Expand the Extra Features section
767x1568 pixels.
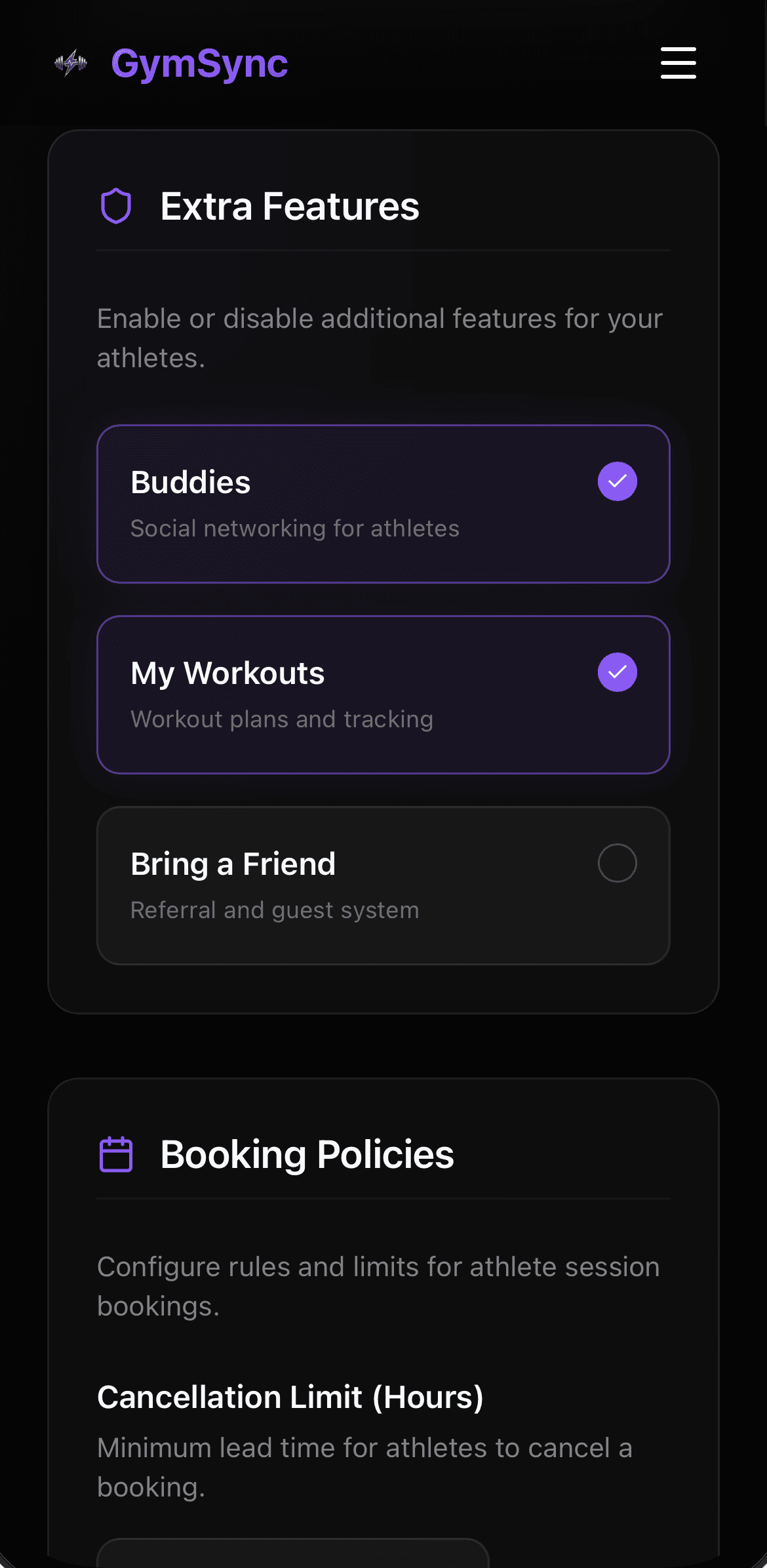click(289, 205)
